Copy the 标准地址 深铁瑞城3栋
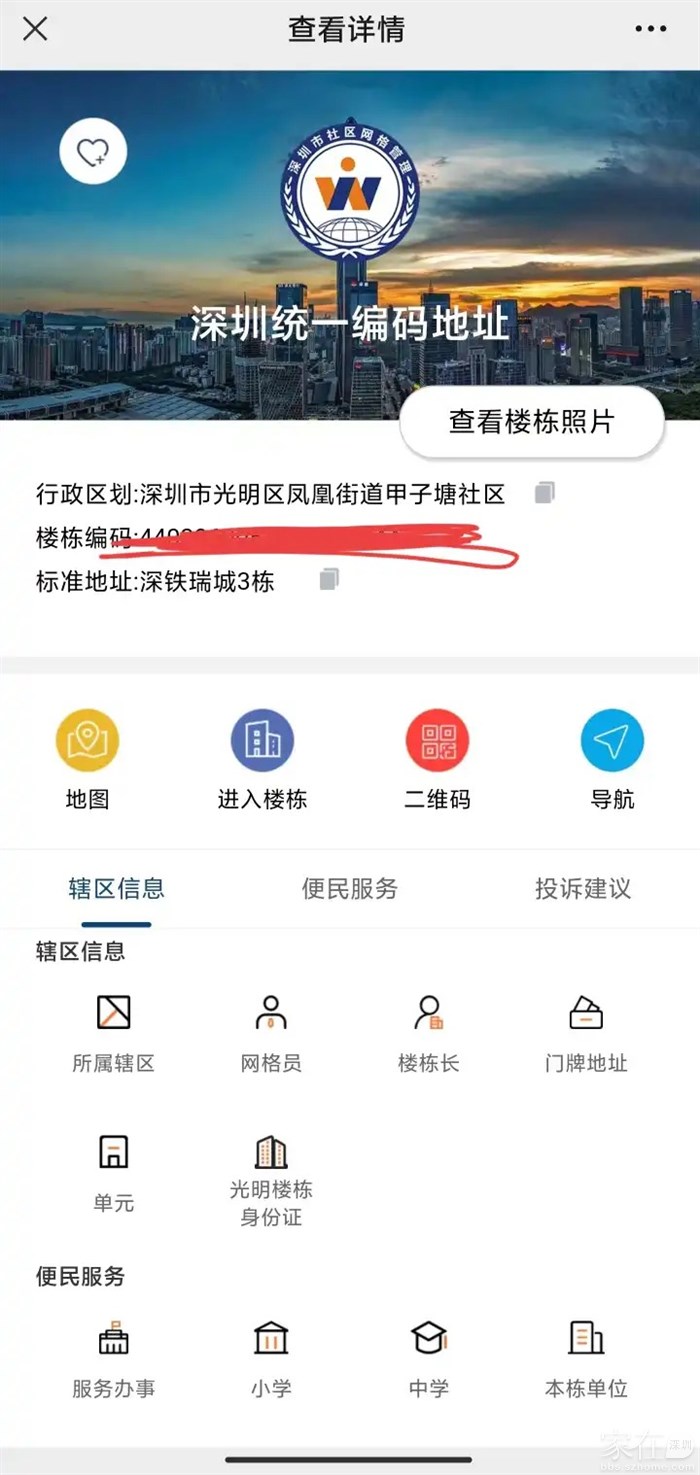This screenshot has height=1475, width=700. tap(329, 579)
